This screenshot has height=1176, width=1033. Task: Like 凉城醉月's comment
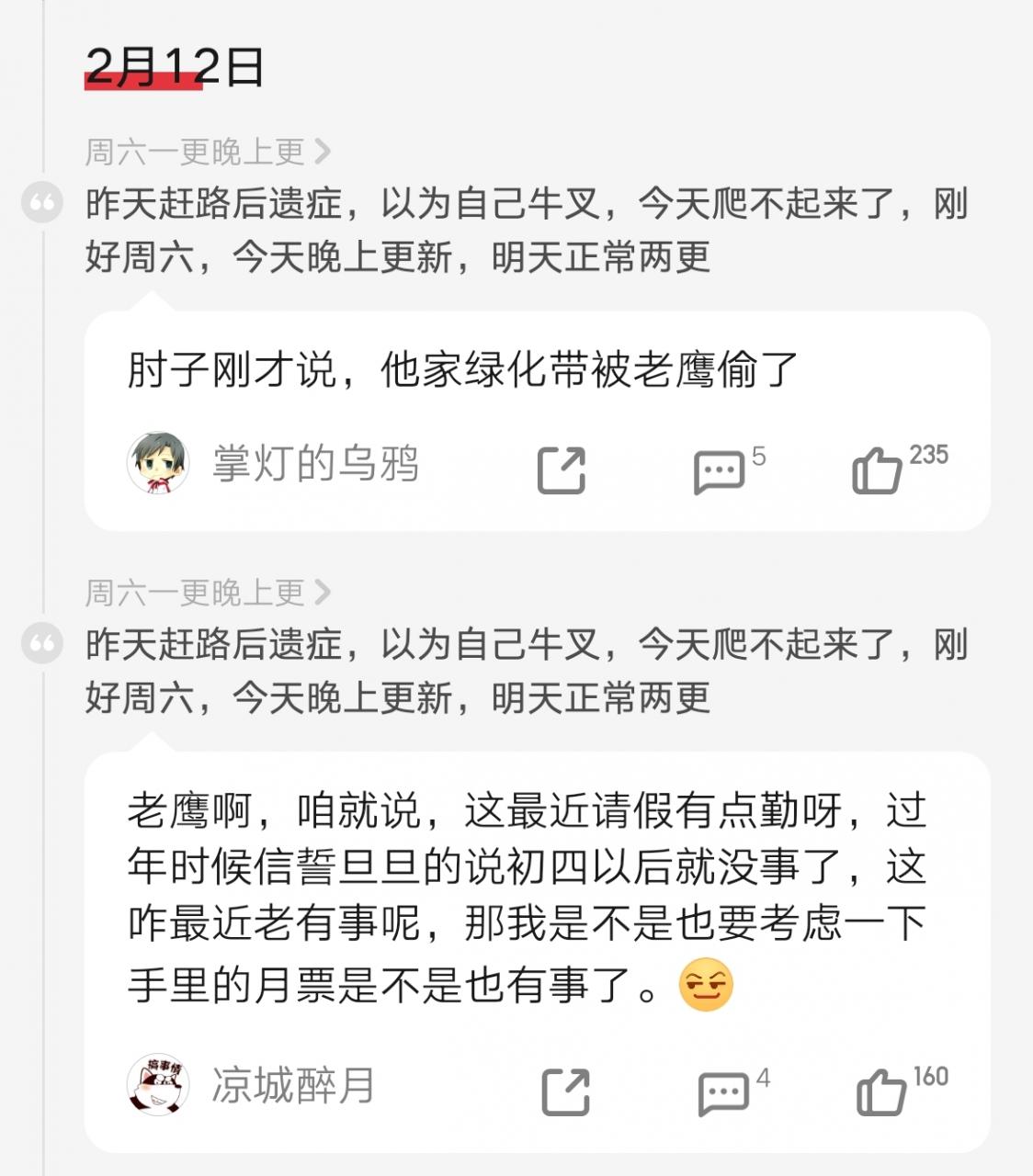[880, 1091]
